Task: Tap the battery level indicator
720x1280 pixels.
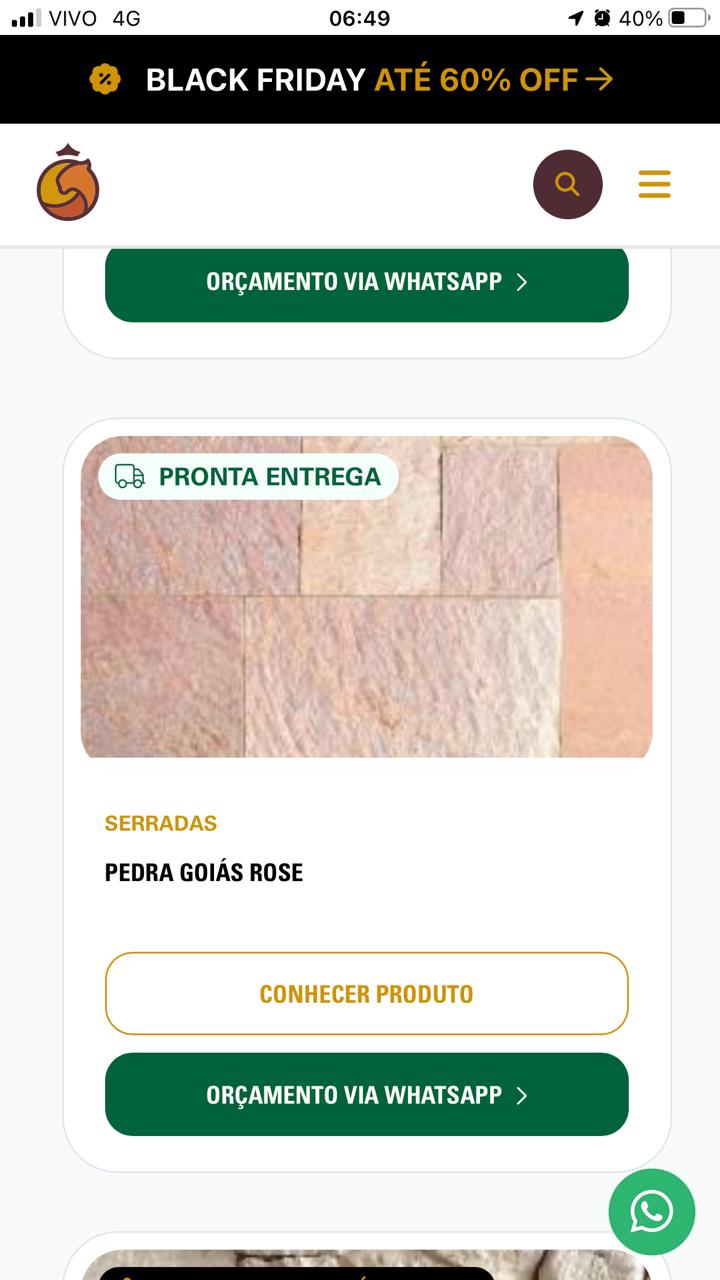Action: [x=686, y=17]
